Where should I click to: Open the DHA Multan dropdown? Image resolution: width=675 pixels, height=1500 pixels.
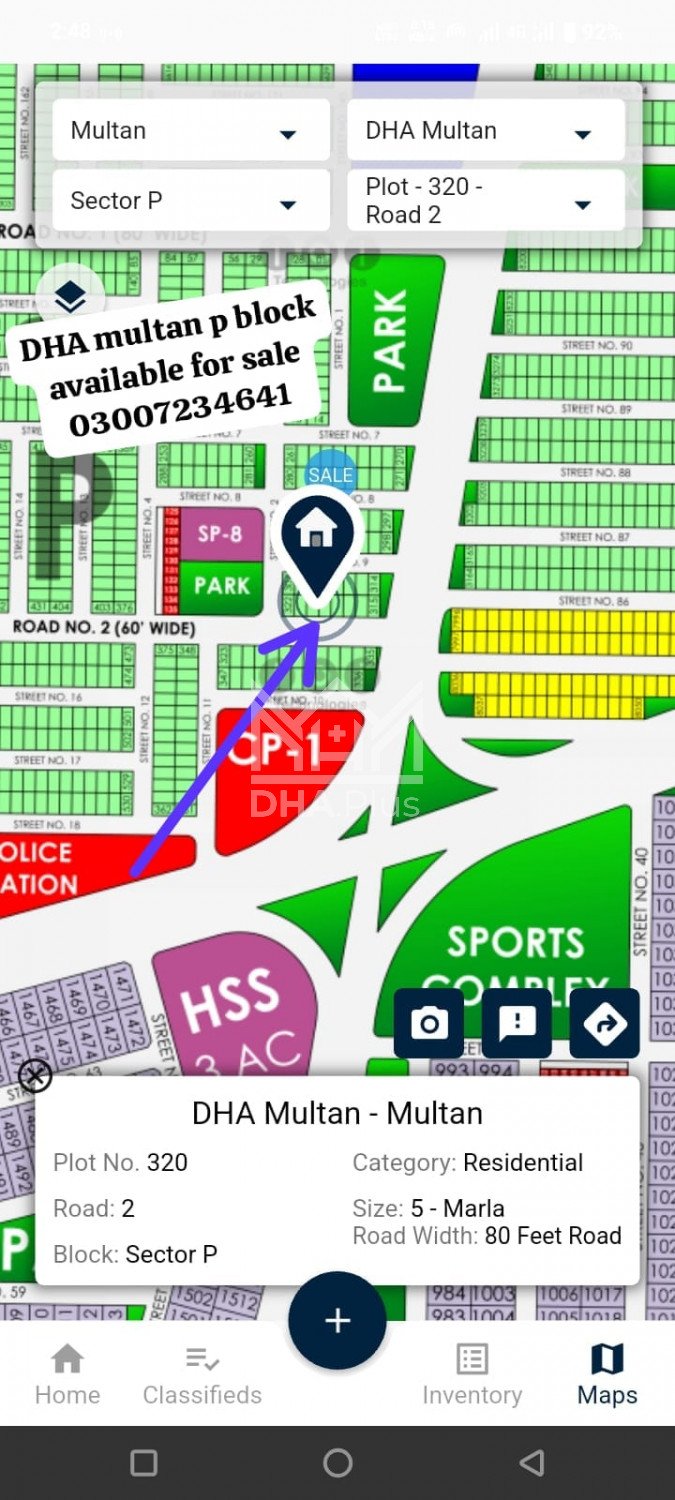pos(486,130)
